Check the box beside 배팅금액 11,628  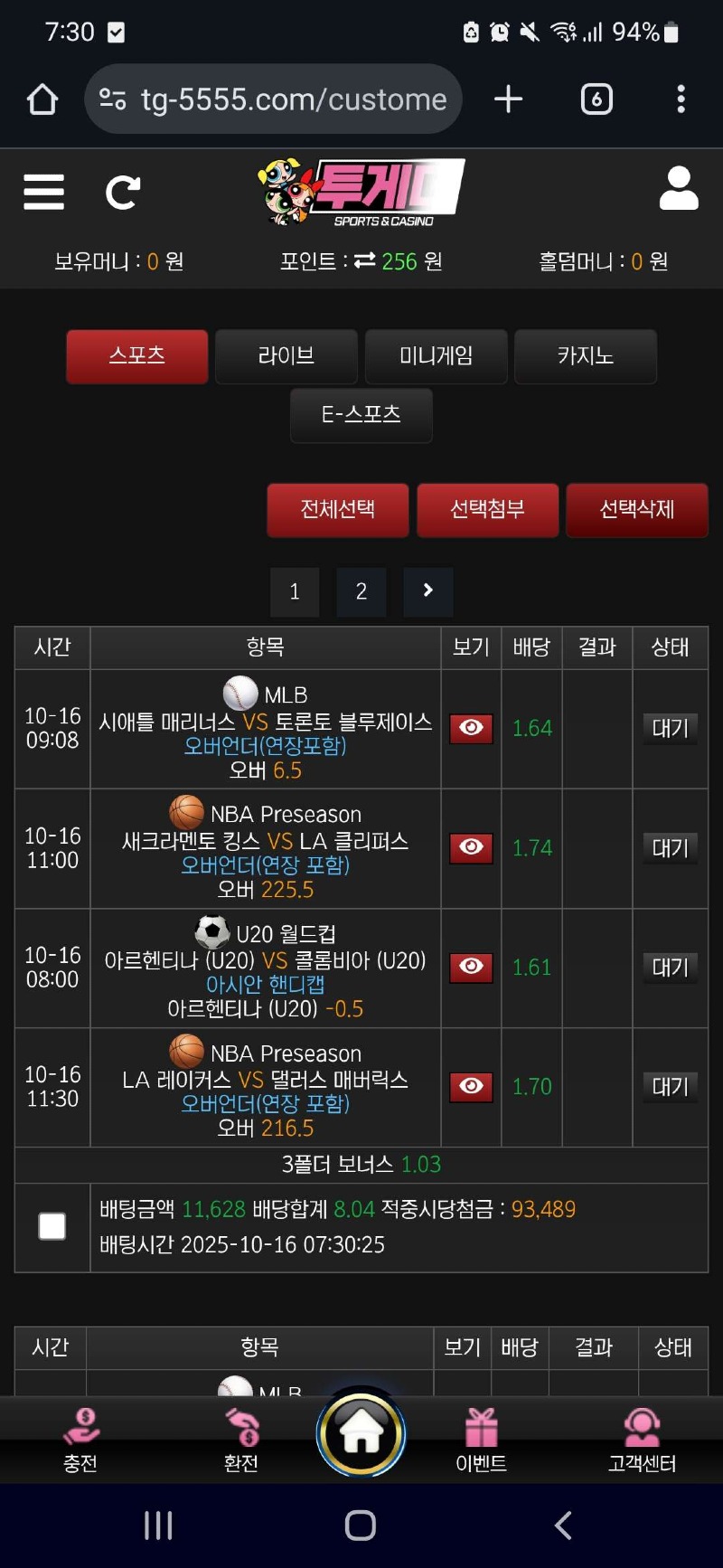(52, 1227)
